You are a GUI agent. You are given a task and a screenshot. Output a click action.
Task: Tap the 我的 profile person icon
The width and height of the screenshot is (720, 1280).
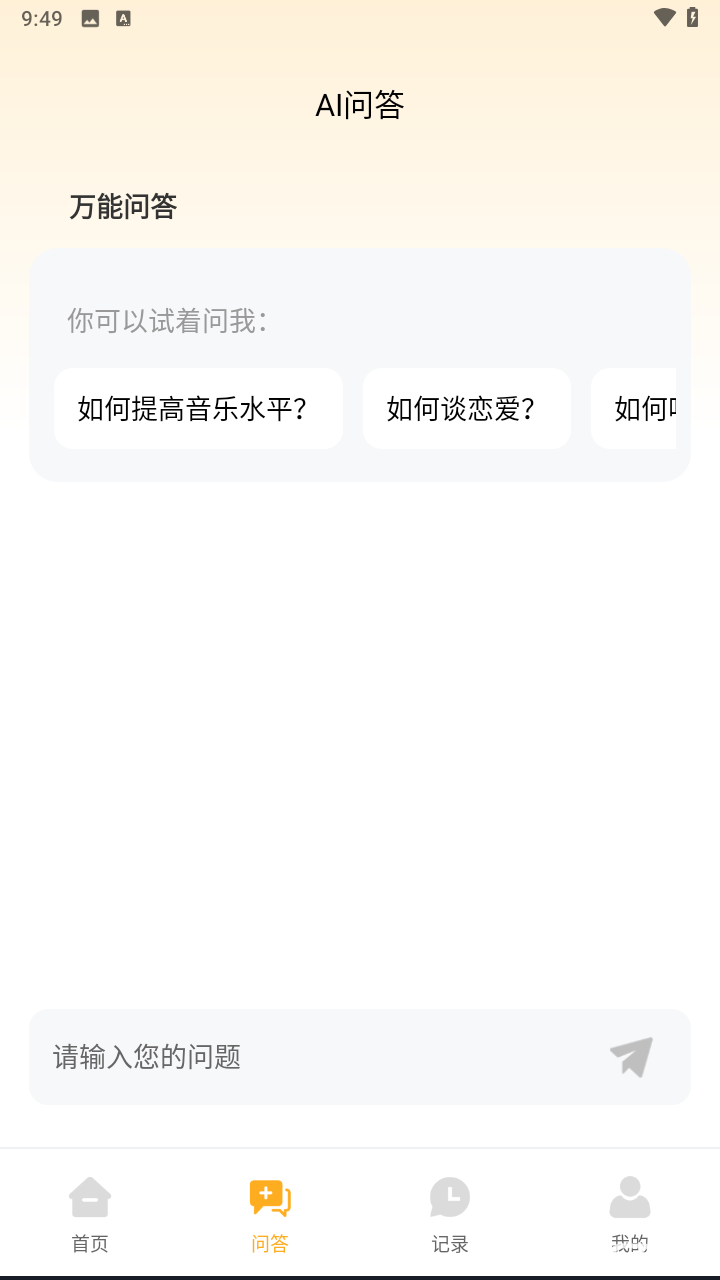click(x=630, y=1196)
